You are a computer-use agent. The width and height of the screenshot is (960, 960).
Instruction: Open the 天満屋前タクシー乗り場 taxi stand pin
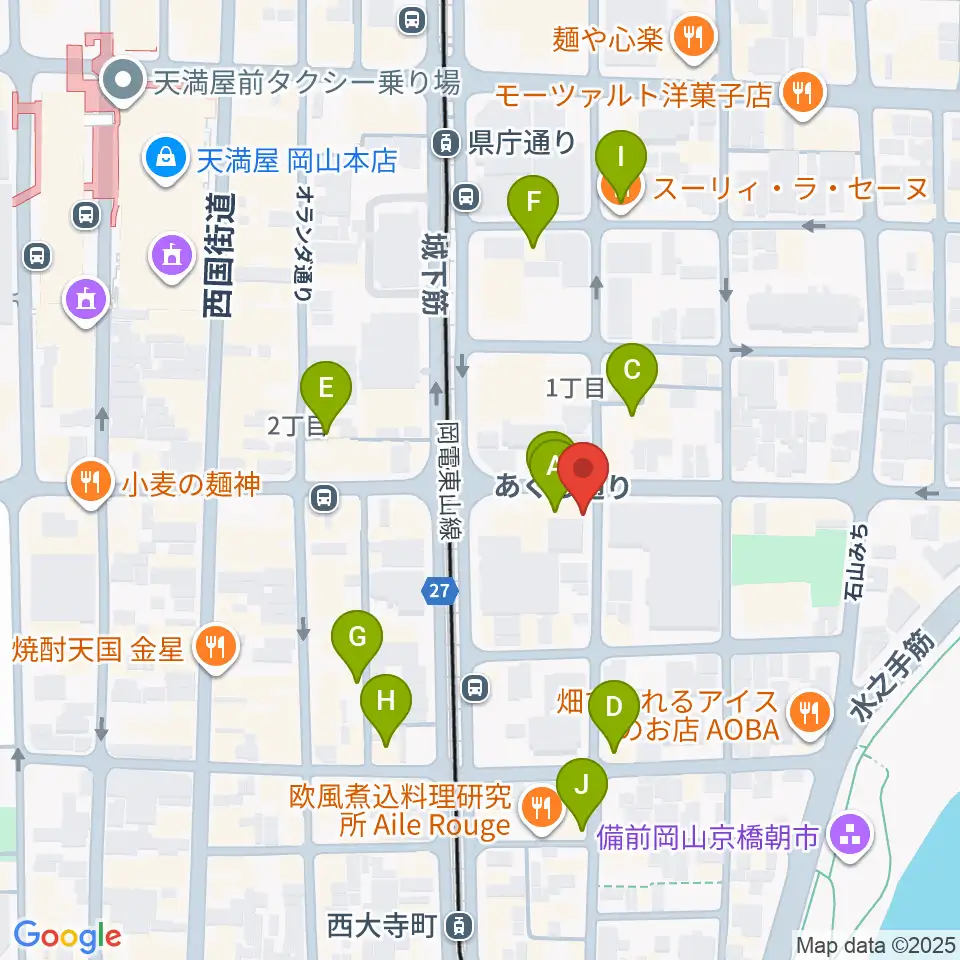point(125,80)
